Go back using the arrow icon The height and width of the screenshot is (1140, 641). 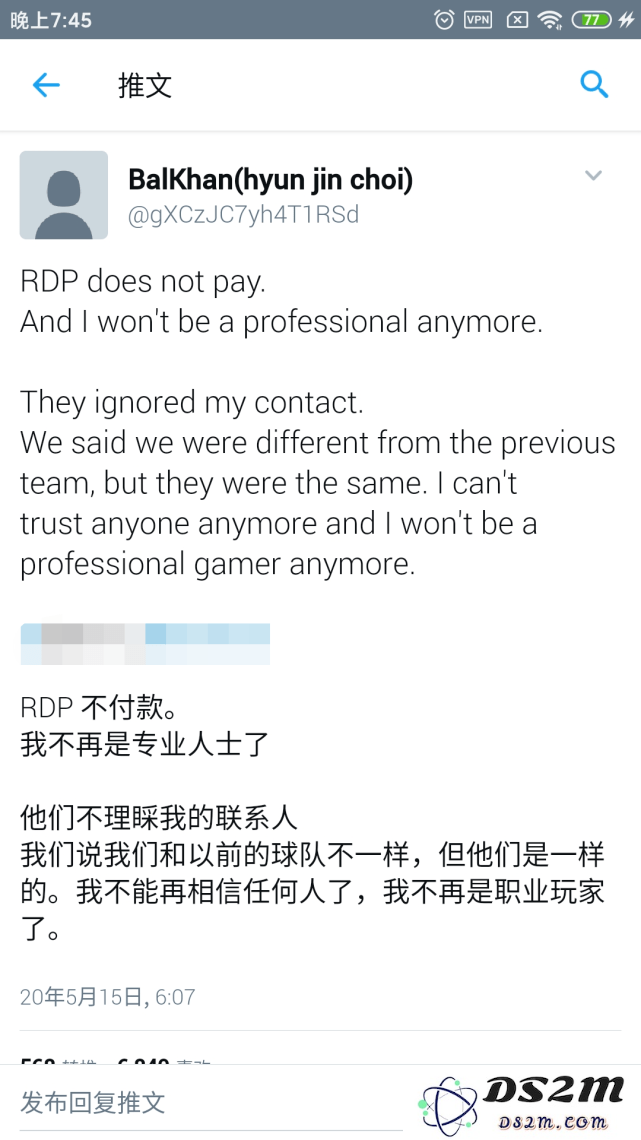click(x=46, y=86)
